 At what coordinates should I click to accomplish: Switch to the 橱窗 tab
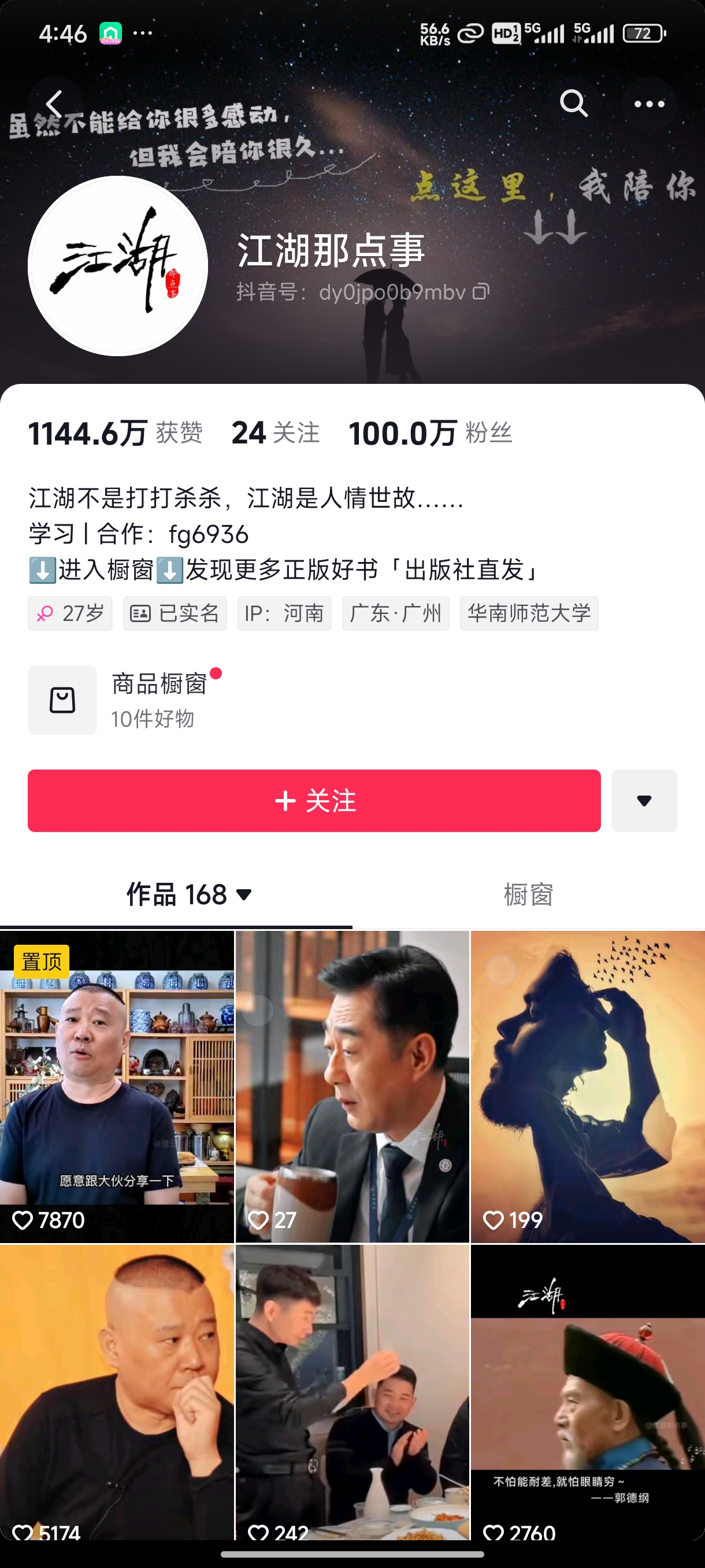pos(528,895)
